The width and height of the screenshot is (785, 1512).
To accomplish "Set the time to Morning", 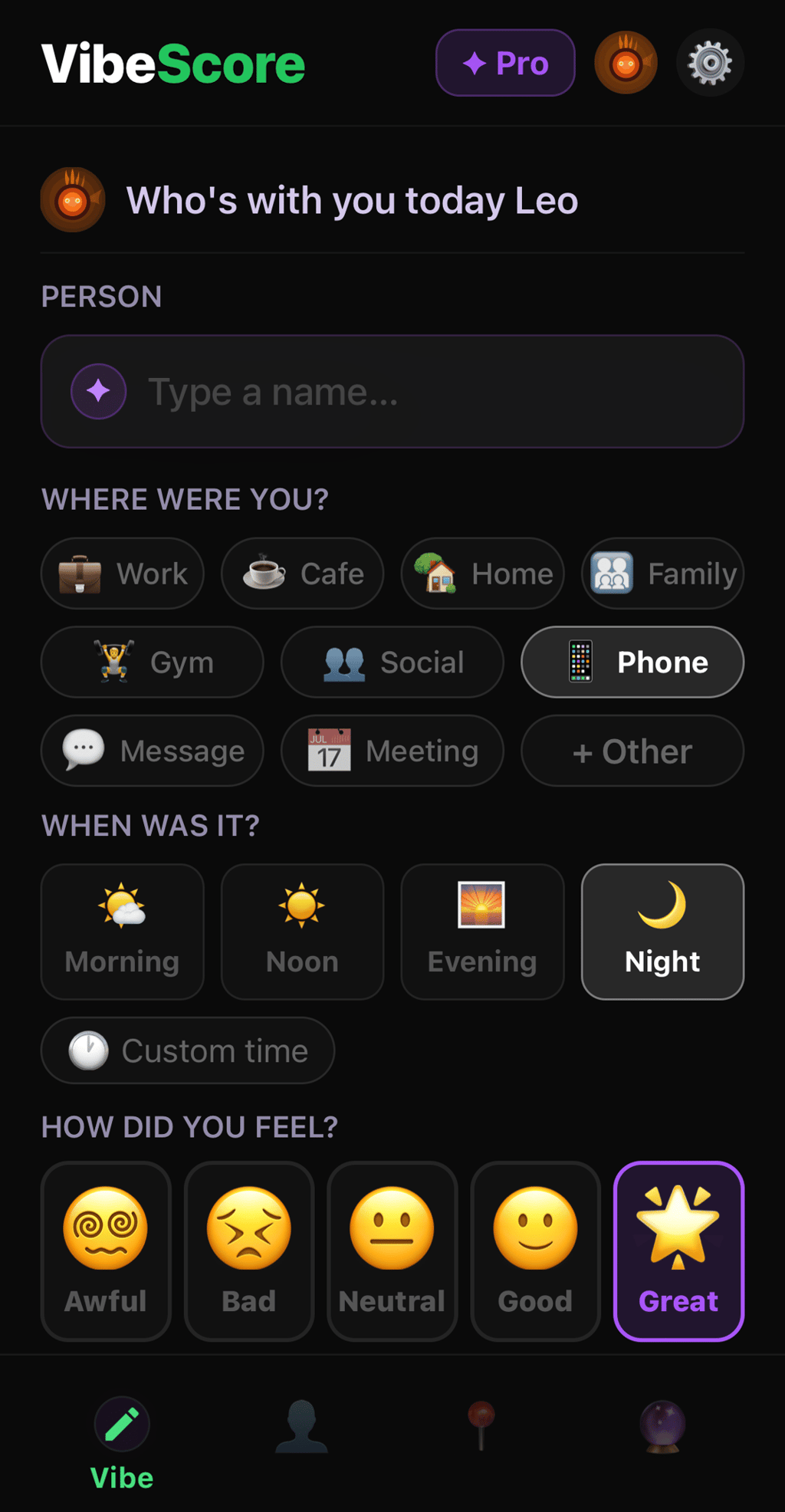I will click(123, 932).
